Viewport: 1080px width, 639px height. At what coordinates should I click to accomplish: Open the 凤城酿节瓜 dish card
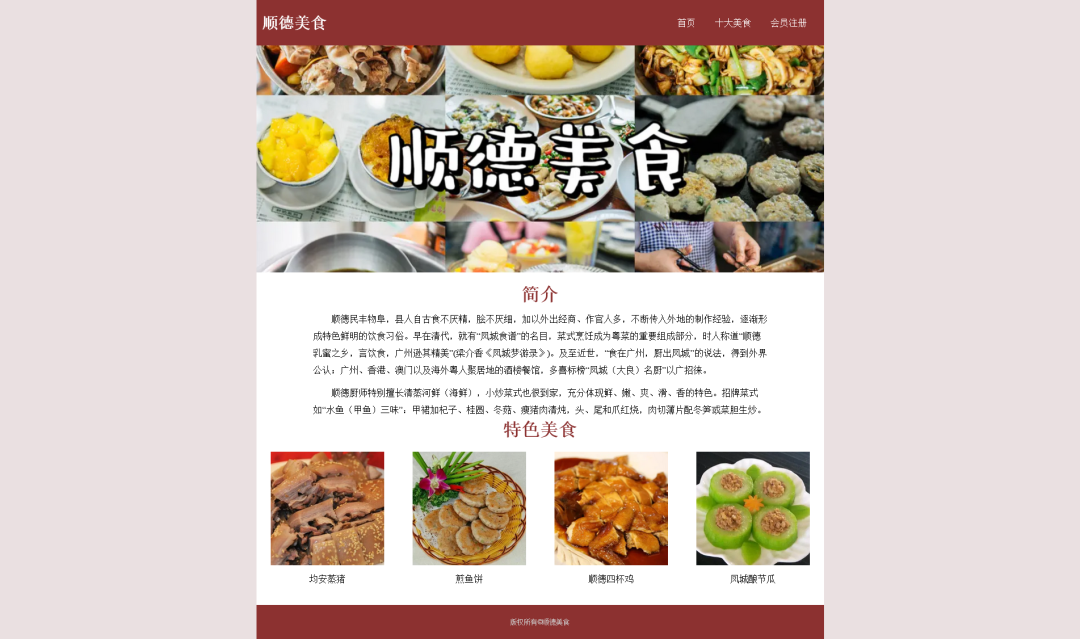[x=753, y=509]
